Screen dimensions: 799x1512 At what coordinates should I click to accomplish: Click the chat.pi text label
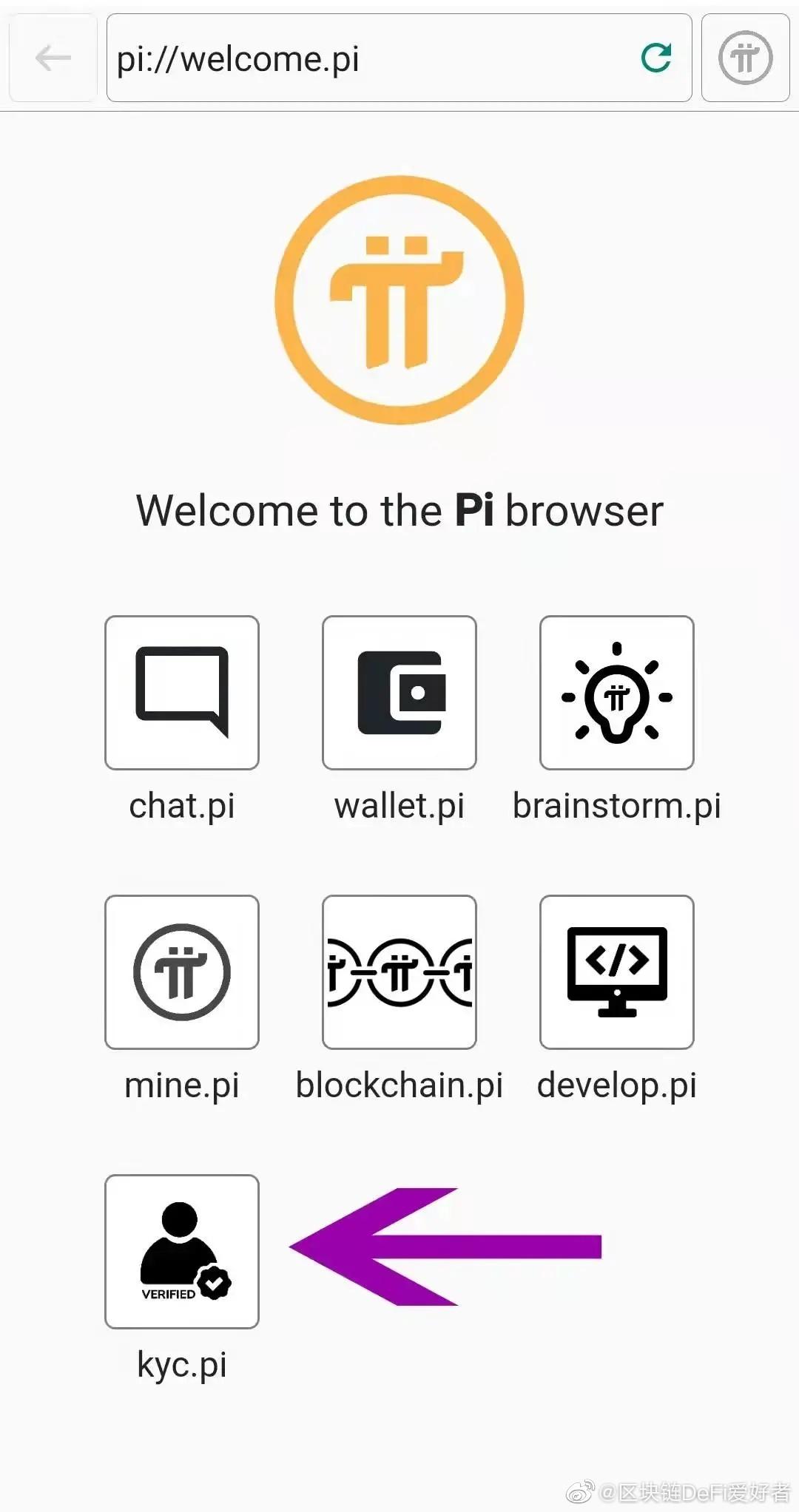coord(182,806)
